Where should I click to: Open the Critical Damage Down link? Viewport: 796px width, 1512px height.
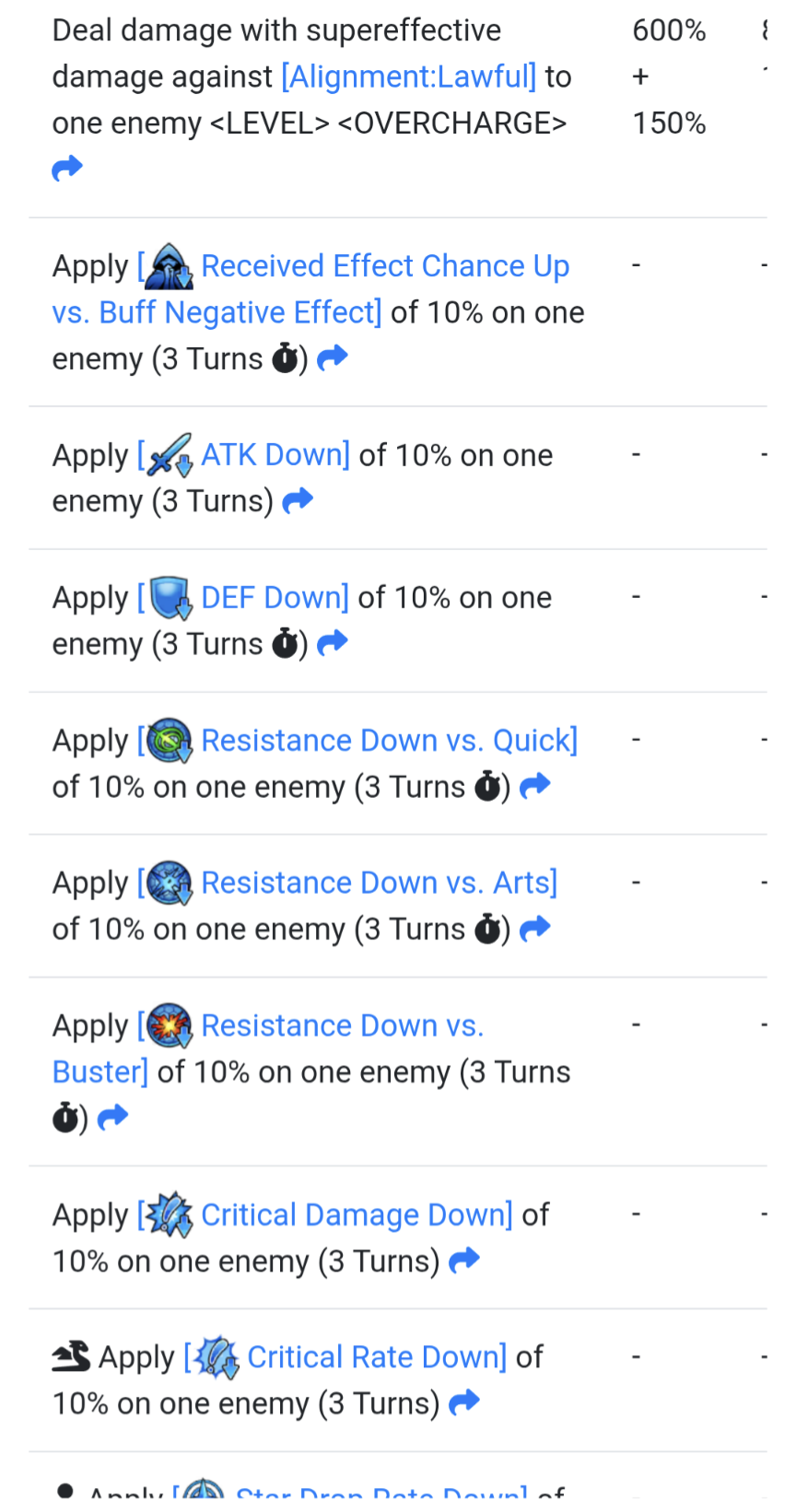point(356,1215)
